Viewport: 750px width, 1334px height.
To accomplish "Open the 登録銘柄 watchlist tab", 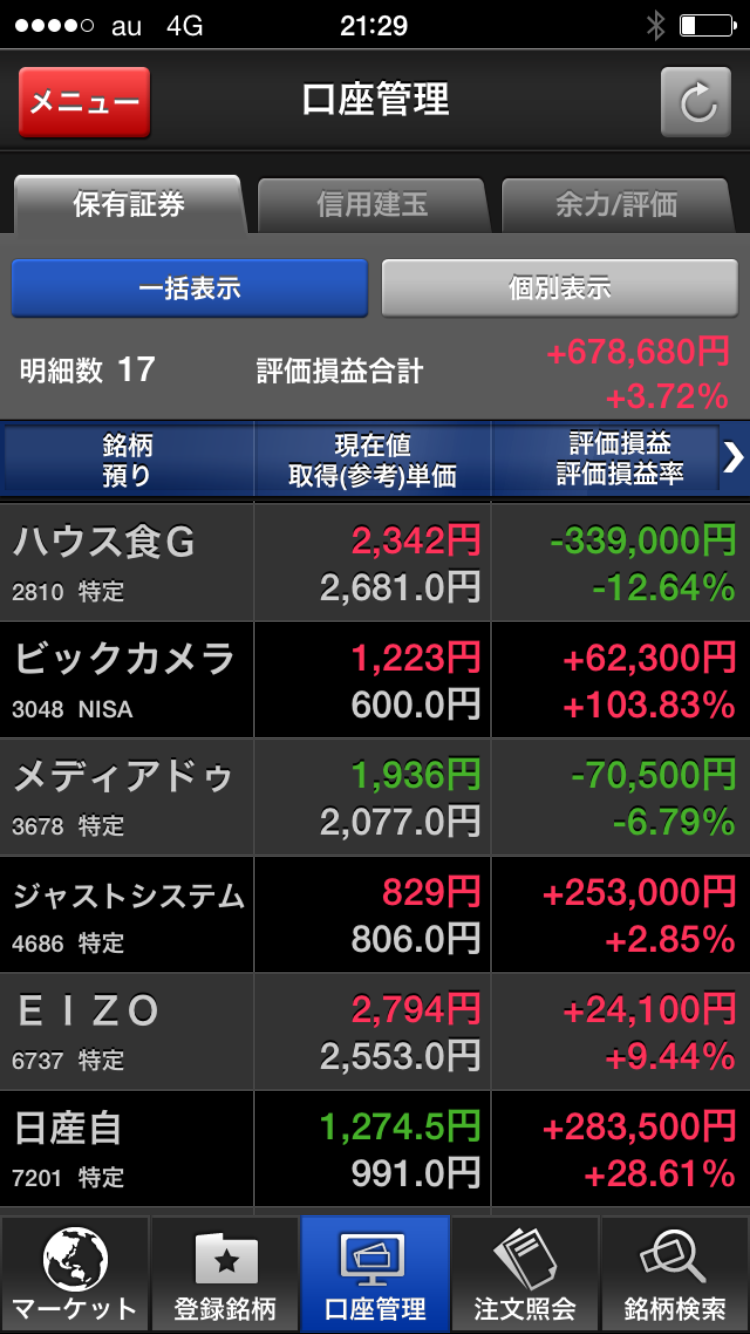I will [x=225, y=1274].
